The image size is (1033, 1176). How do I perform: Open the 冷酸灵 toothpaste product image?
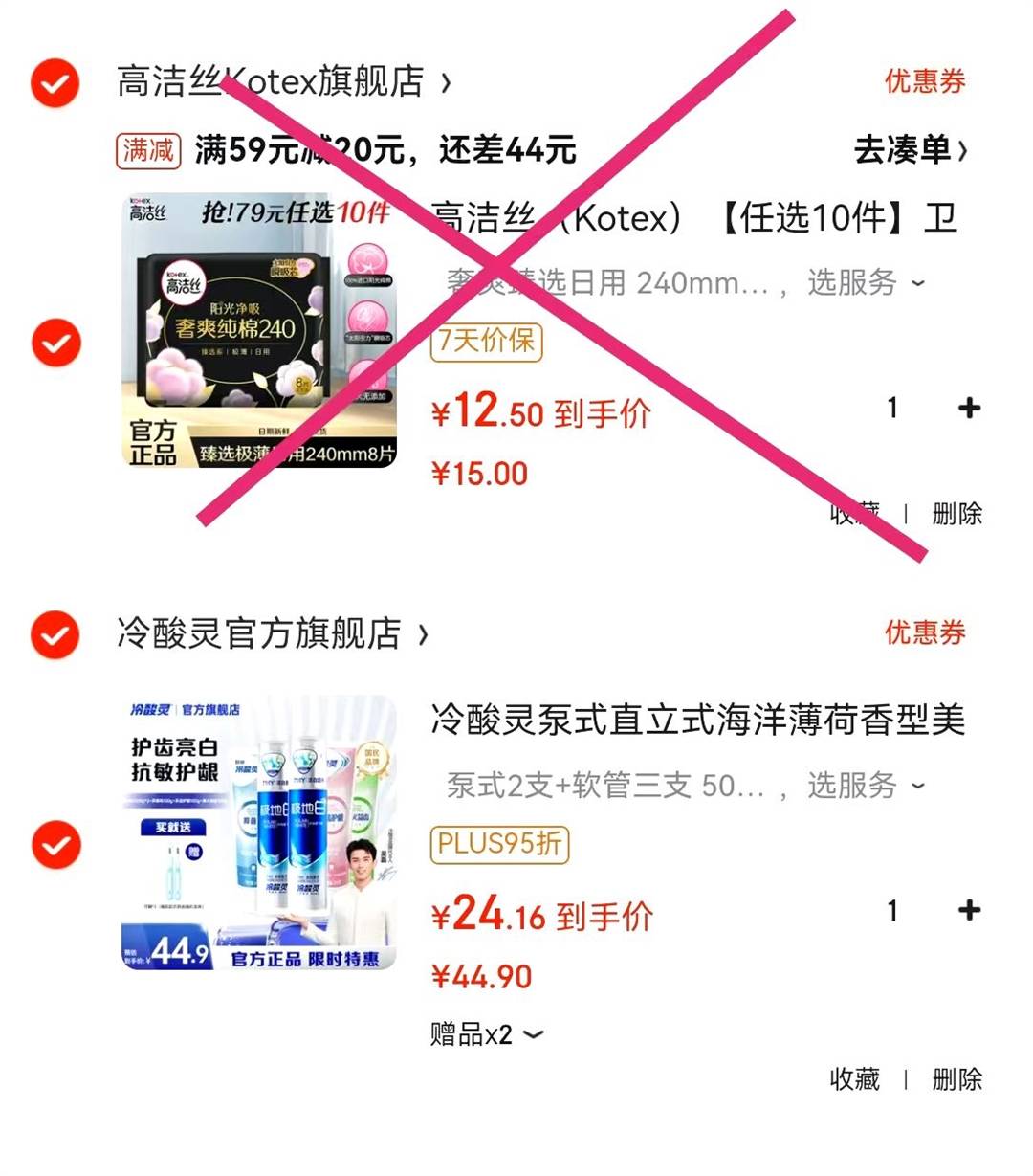tap(259, 832)
